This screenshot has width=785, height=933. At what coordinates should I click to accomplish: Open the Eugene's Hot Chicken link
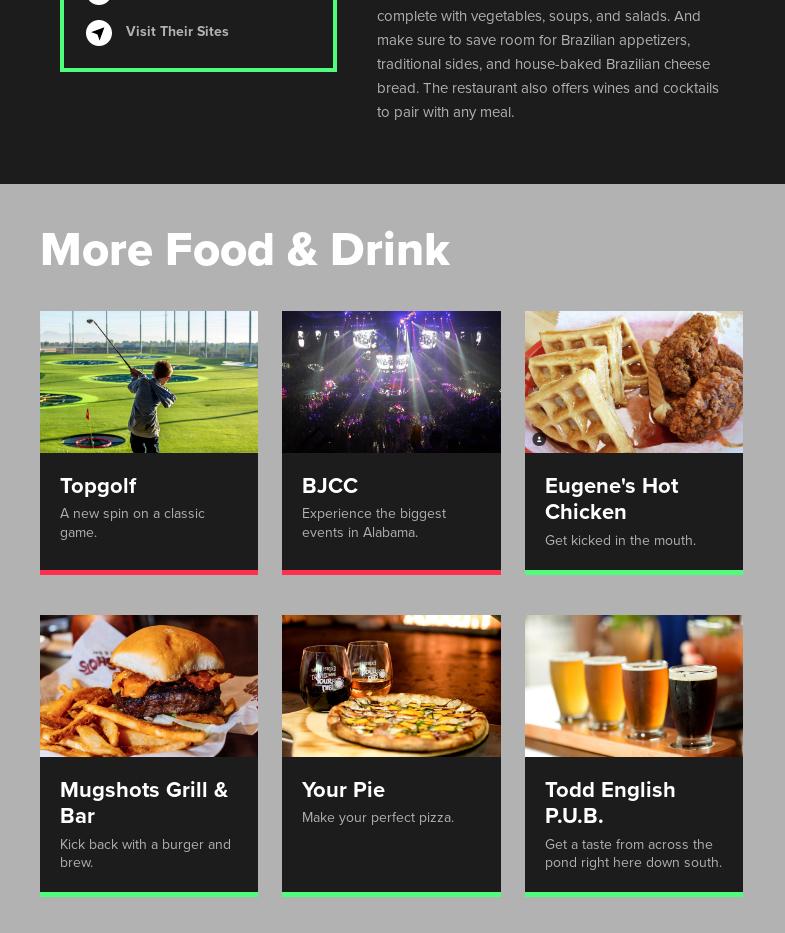pos(611,499)
